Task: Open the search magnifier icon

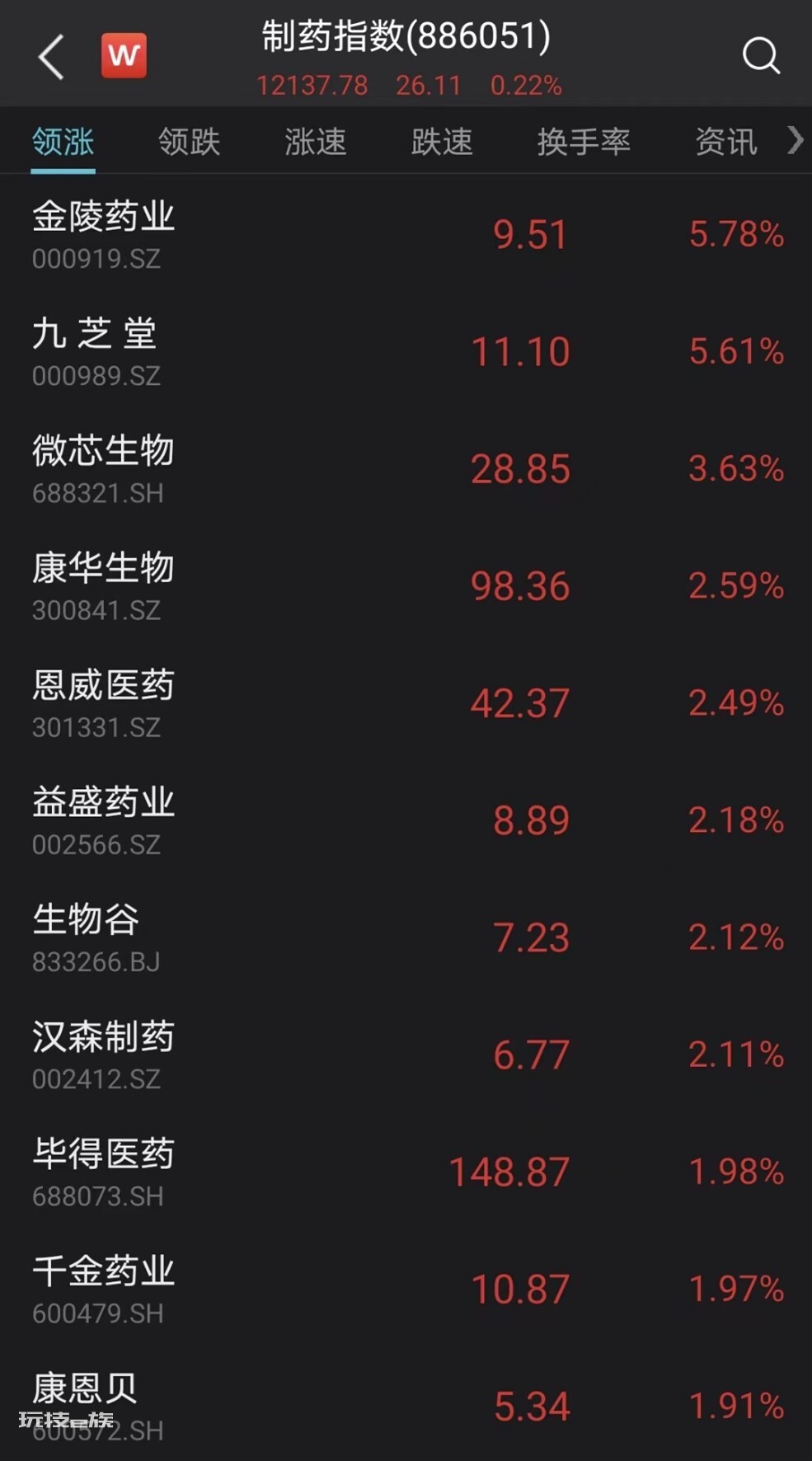Action: (760, 56)
